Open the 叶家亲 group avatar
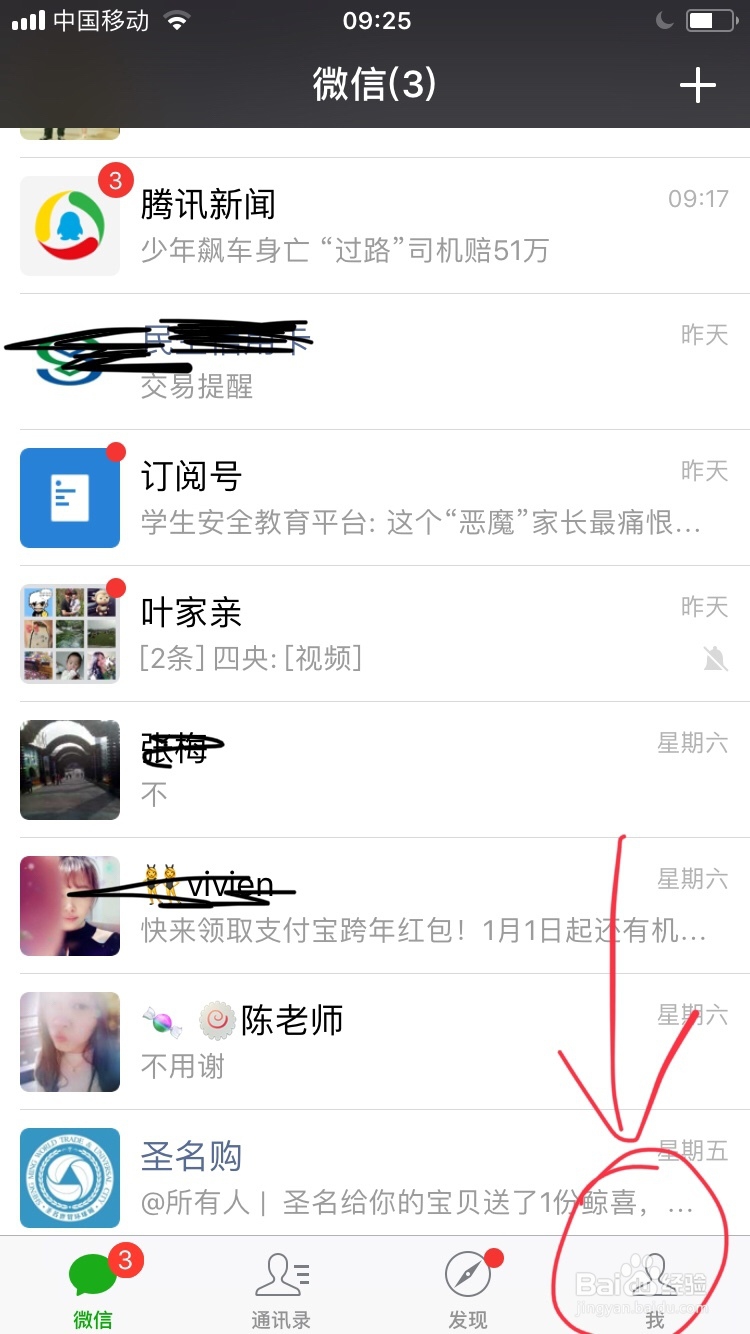750x1334 pixels. pos(70,633)
